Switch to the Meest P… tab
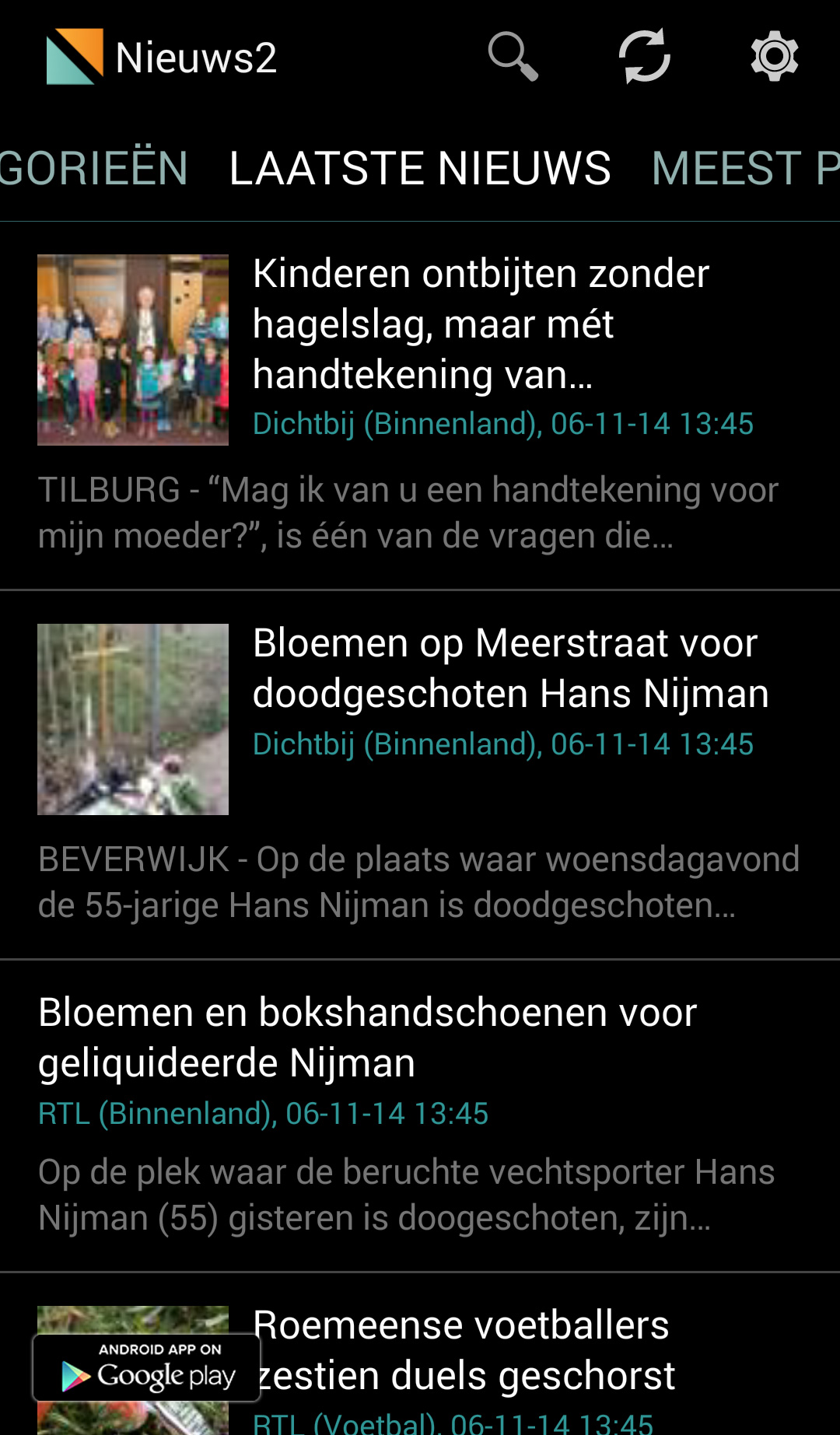This screenshot has width=840, height=1435. click(x=745, y=169)
